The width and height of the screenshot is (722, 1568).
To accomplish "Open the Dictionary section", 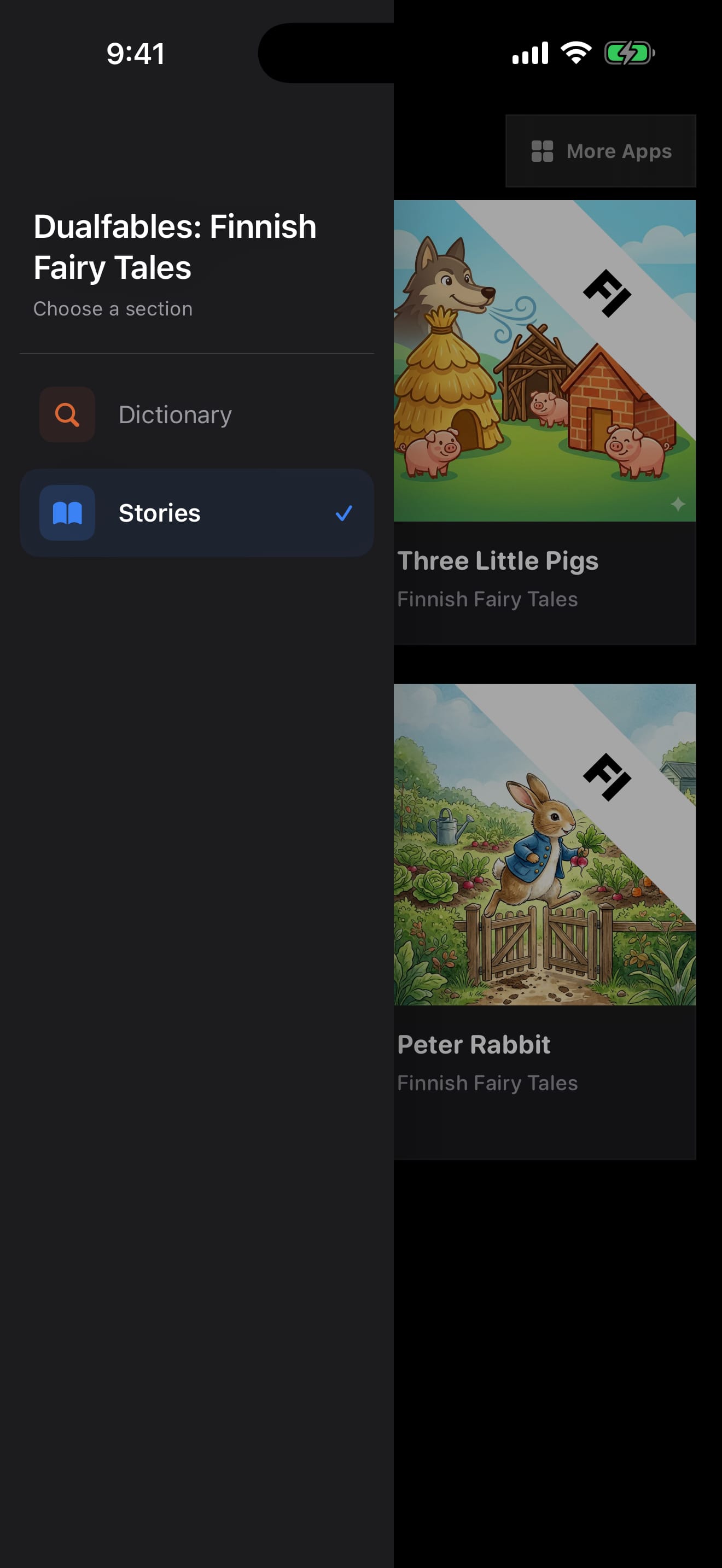I will 196,414.
